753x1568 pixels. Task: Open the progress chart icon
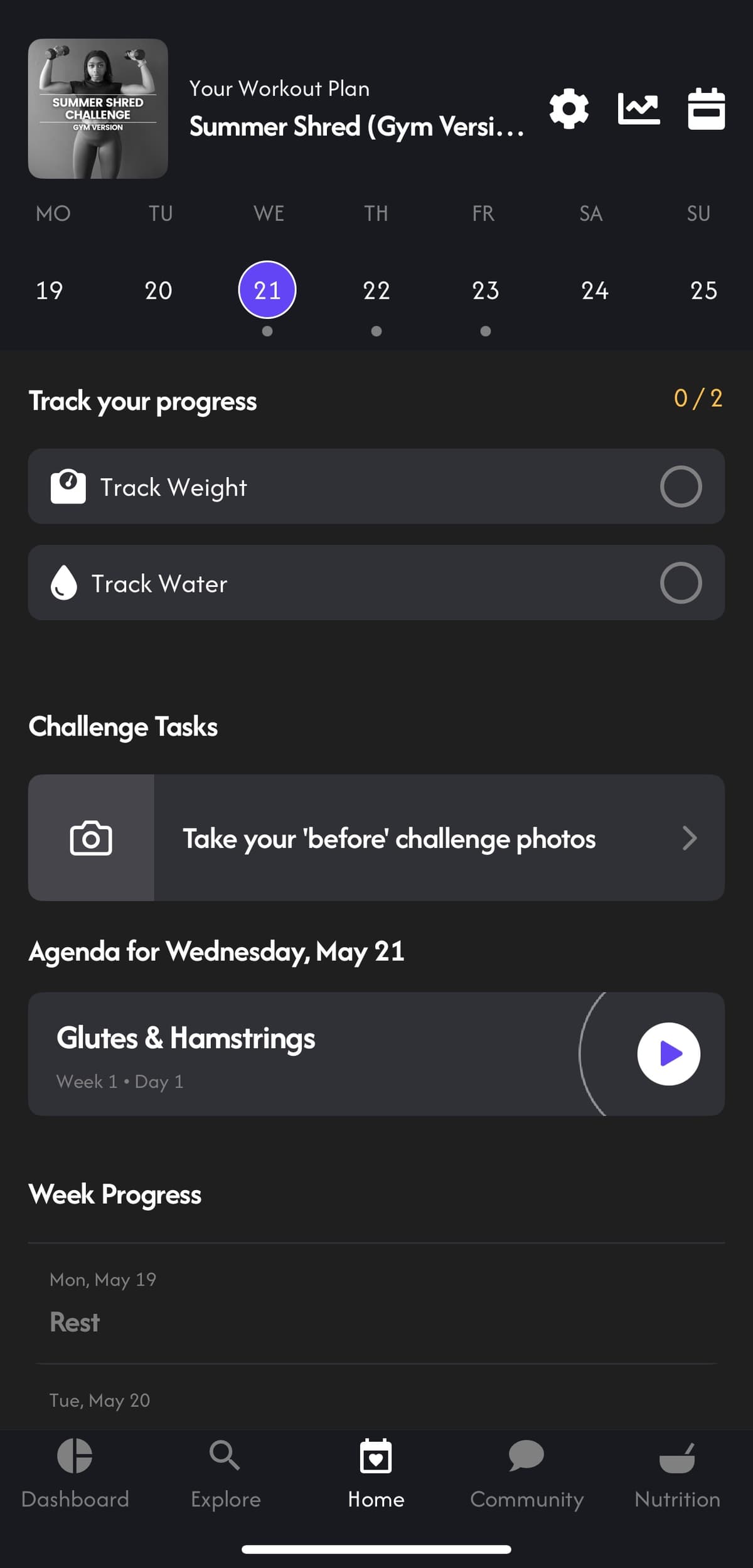point(638,109)
